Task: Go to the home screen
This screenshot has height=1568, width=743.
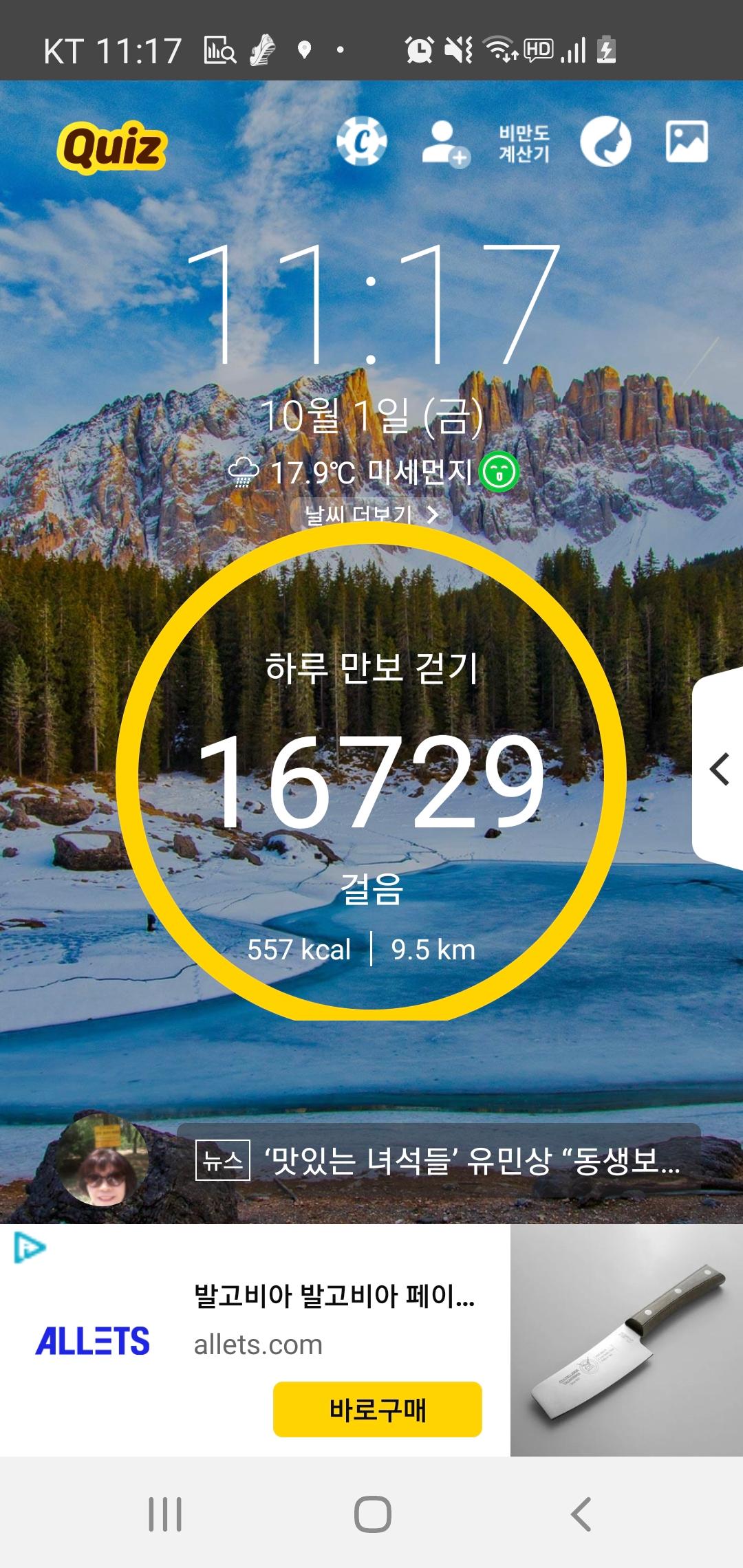Action: [372, 1514]
